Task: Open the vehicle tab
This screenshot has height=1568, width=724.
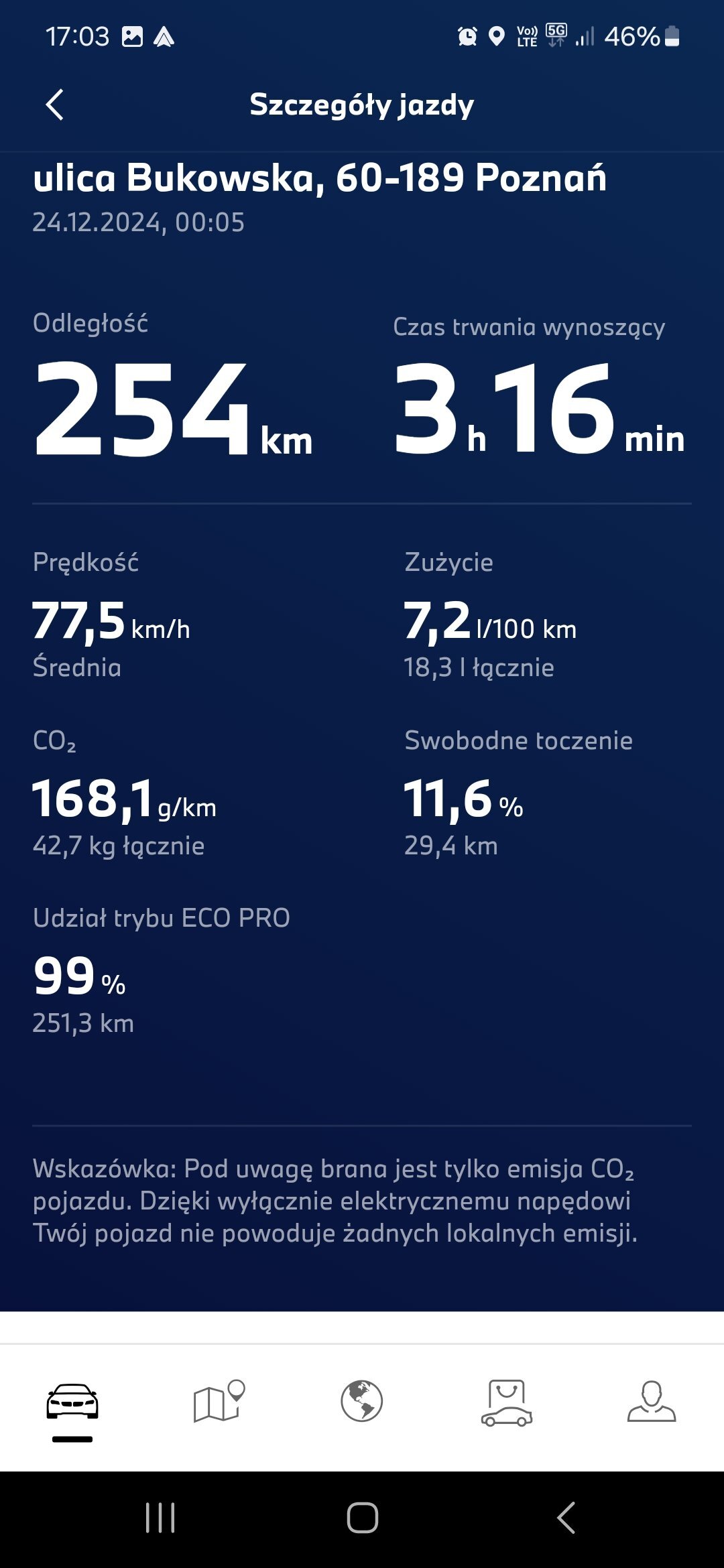Action: click(72, 1402)
